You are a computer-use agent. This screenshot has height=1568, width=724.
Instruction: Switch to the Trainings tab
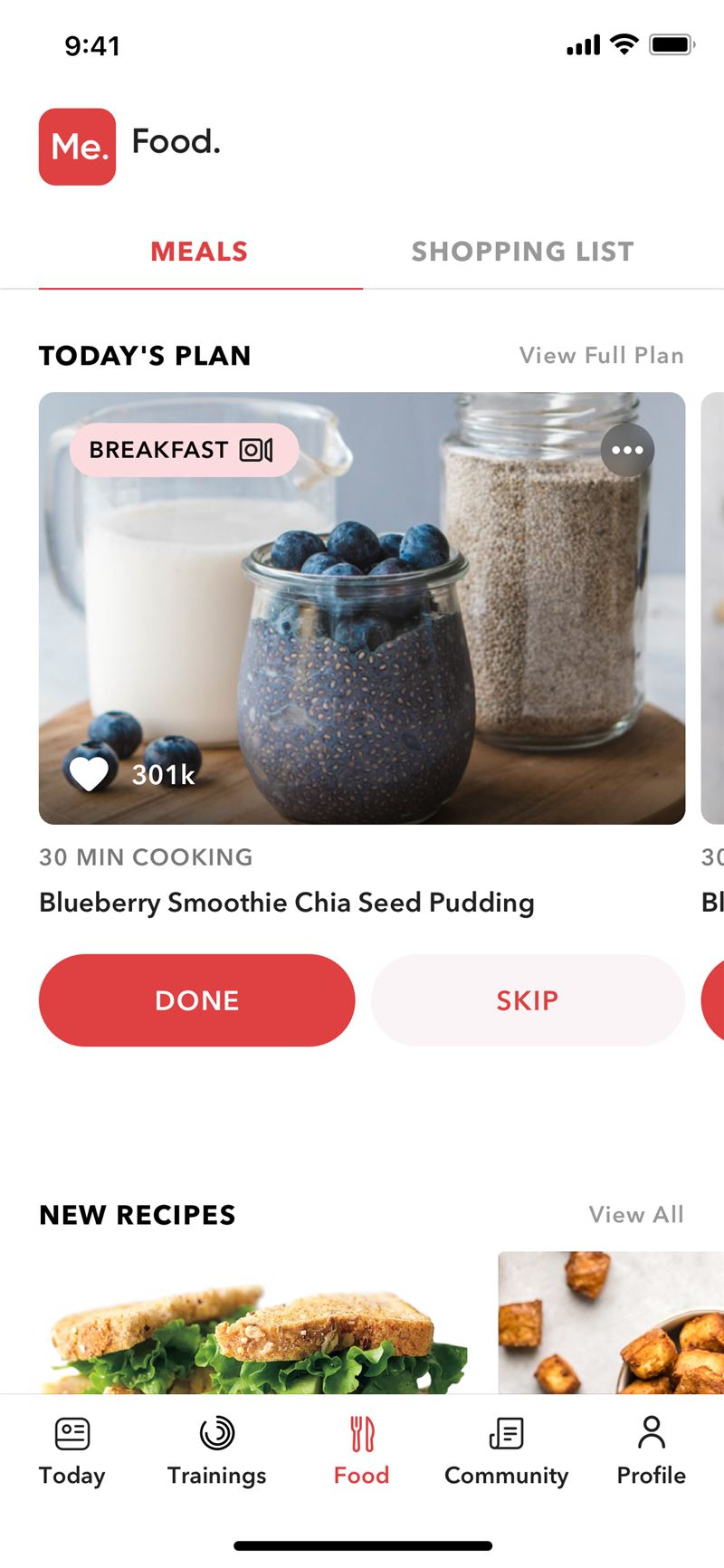pos(217,1451)
